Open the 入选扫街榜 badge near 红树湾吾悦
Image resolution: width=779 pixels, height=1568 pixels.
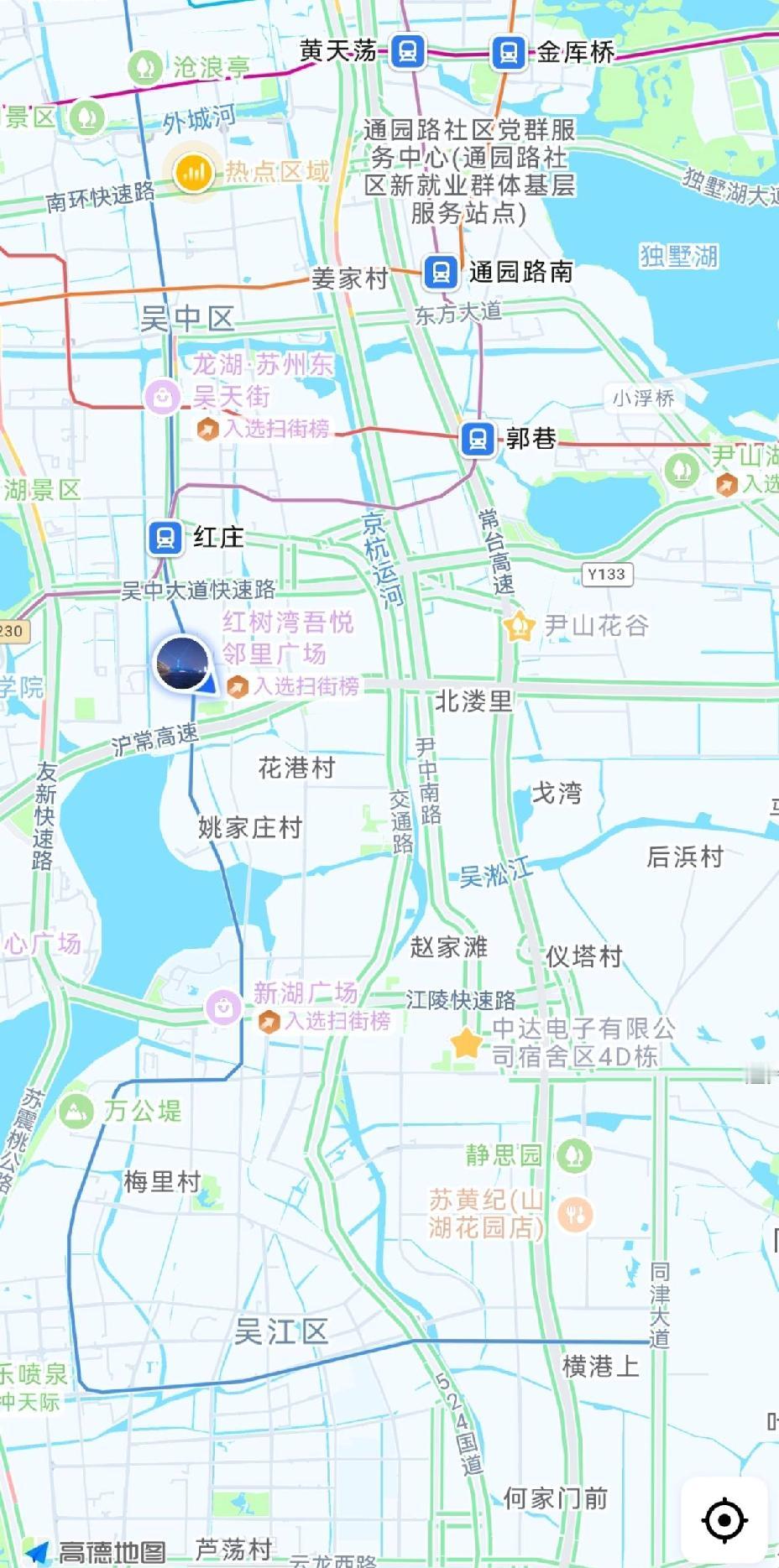pyautogui.click(x=238, y=686)
